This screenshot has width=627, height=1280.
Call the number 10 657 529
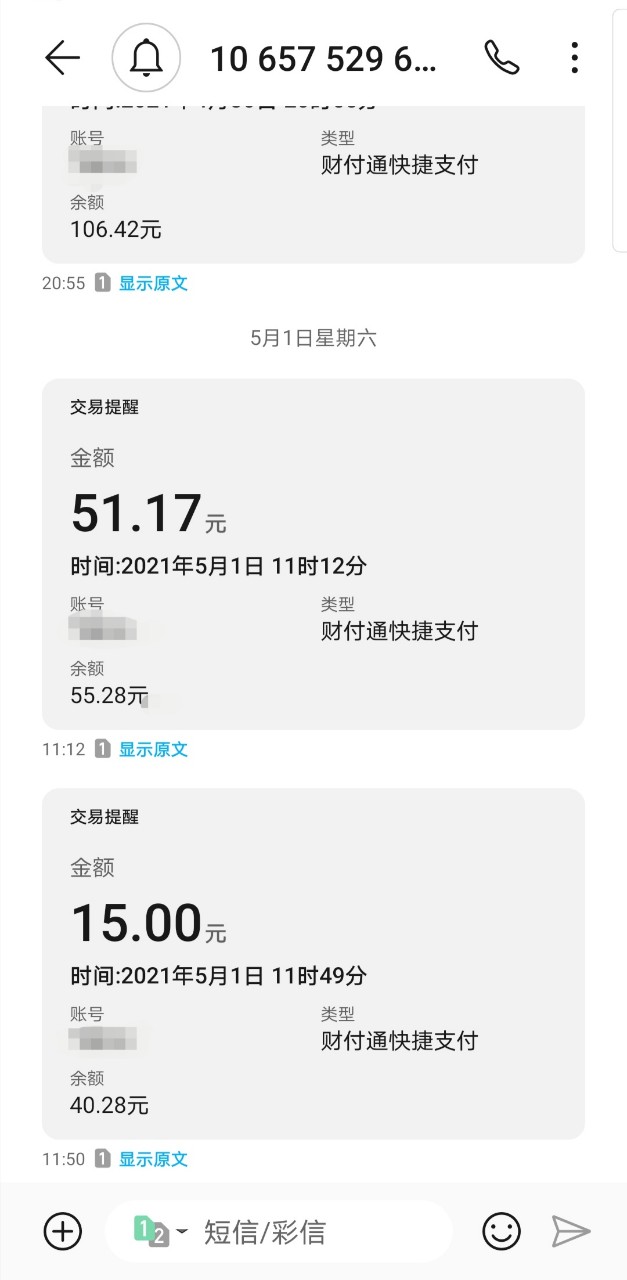pyautogui.click(x=501, y=58)
